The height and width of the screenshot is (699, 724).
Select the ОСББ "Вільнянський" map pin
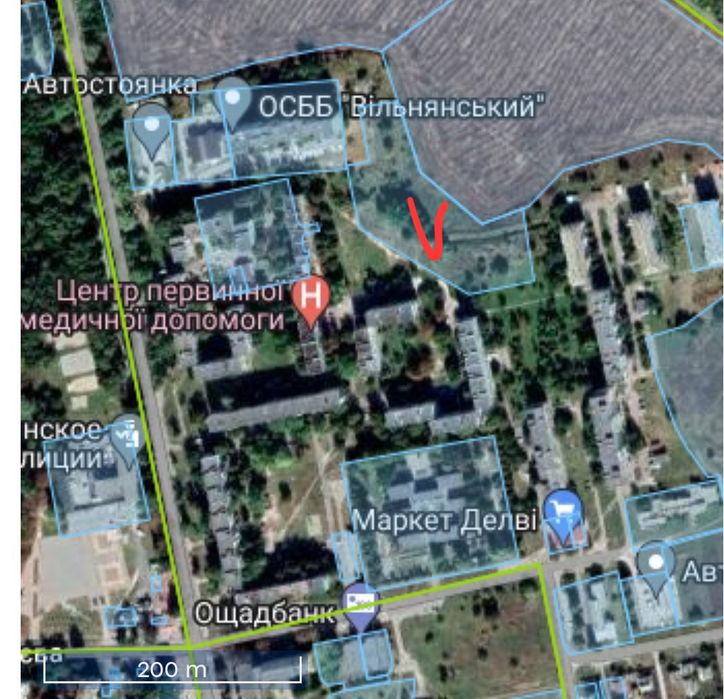coord(234,102)
